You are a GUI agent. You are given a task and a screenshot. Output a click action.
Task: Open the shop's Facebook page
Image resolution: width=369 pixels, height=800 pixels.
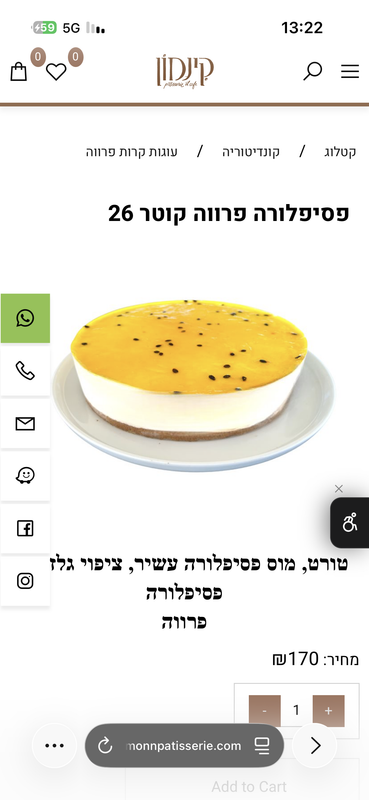(x=25, y=529)
